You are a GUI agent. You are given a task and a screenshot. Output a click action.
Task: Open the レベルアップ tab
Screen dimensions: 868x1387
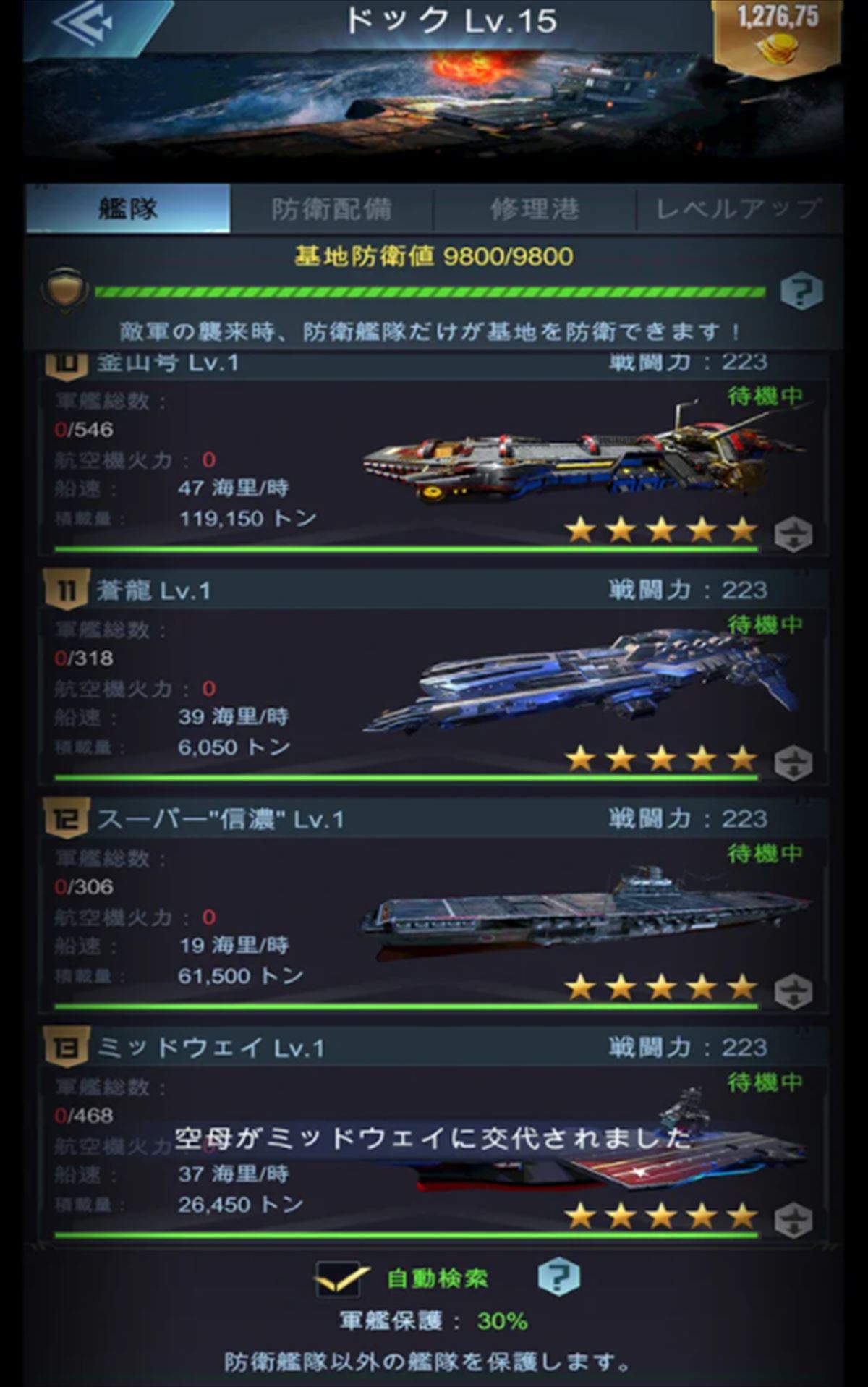click(x=738, y=209)
